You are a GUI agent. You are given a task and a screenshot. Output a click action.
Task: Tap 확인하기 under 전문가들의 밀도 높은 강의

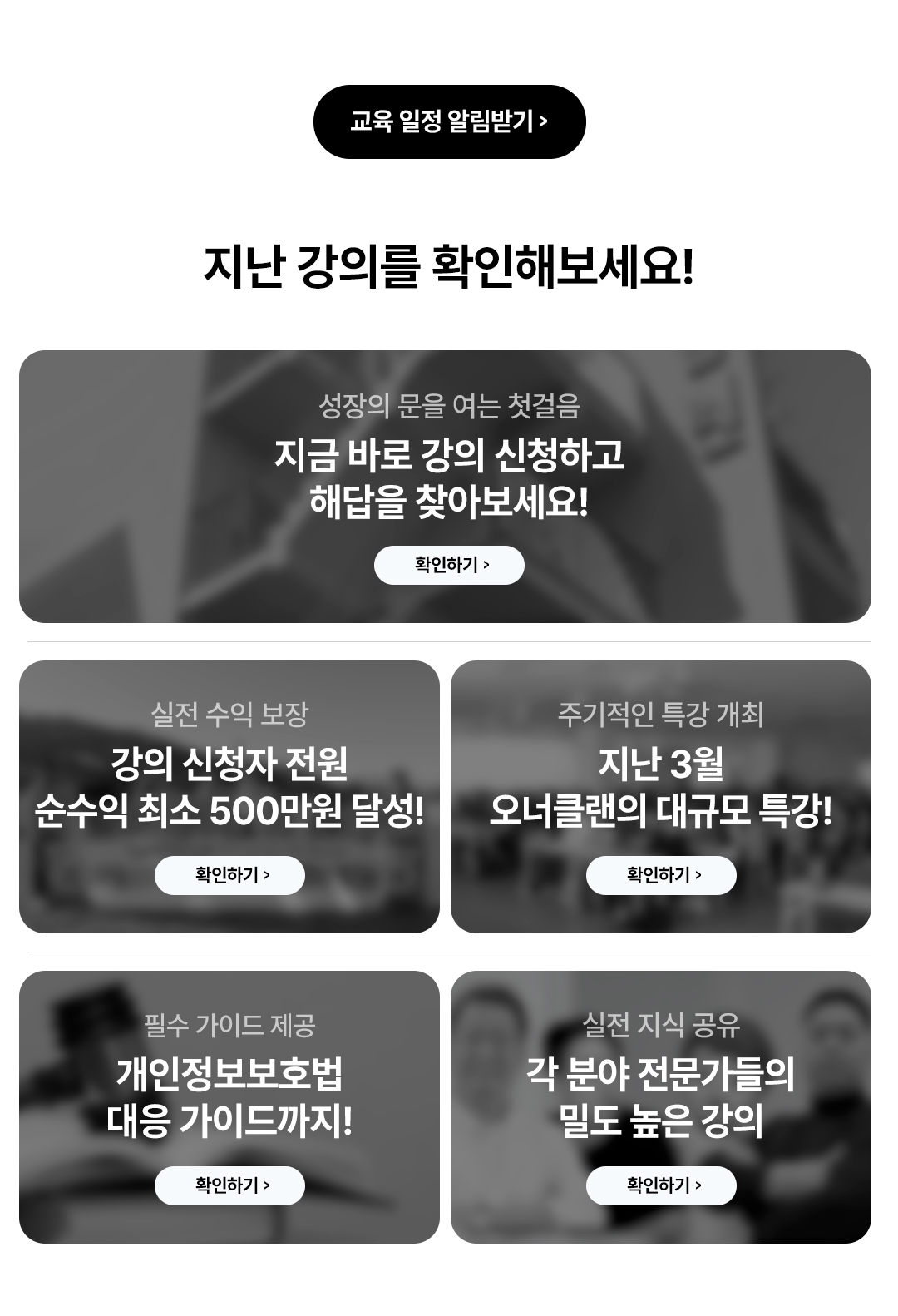661,1185
